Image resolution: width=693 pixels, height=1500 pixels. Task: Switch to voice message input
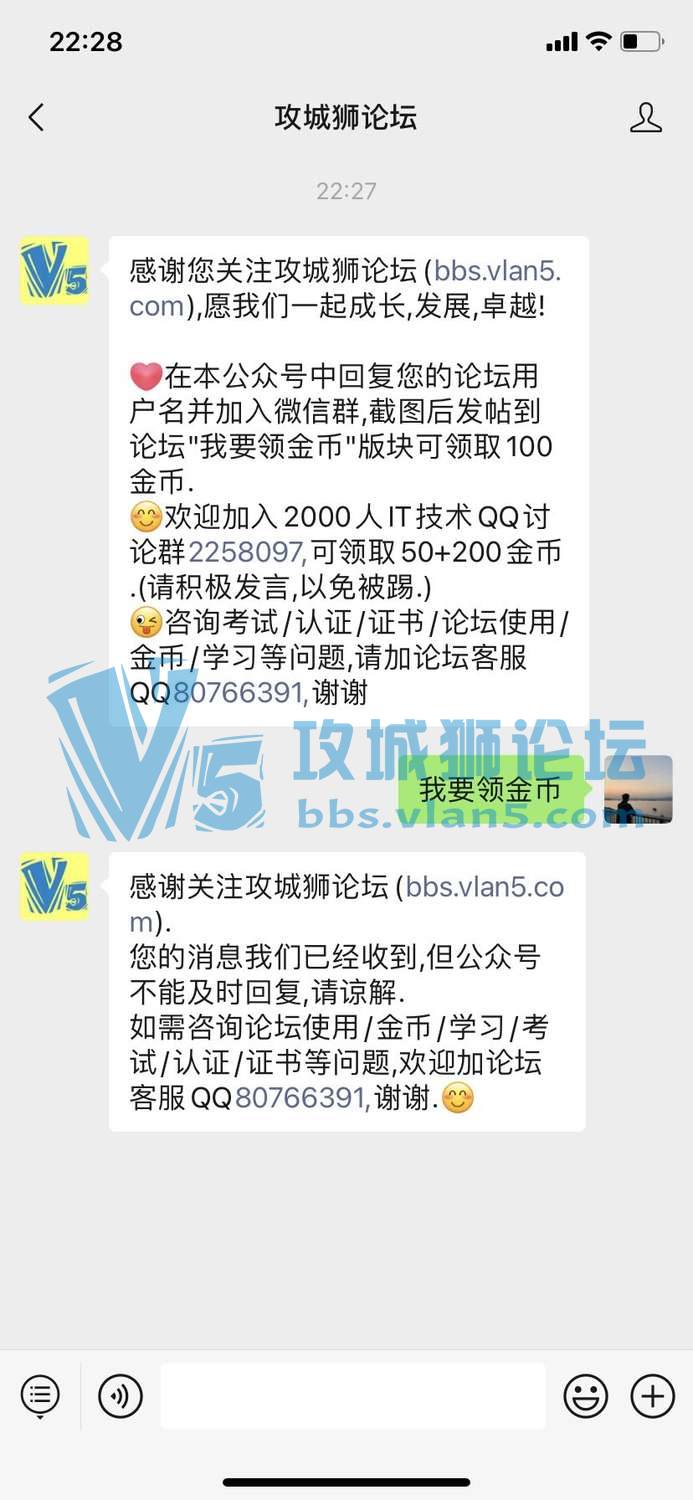120,1395
